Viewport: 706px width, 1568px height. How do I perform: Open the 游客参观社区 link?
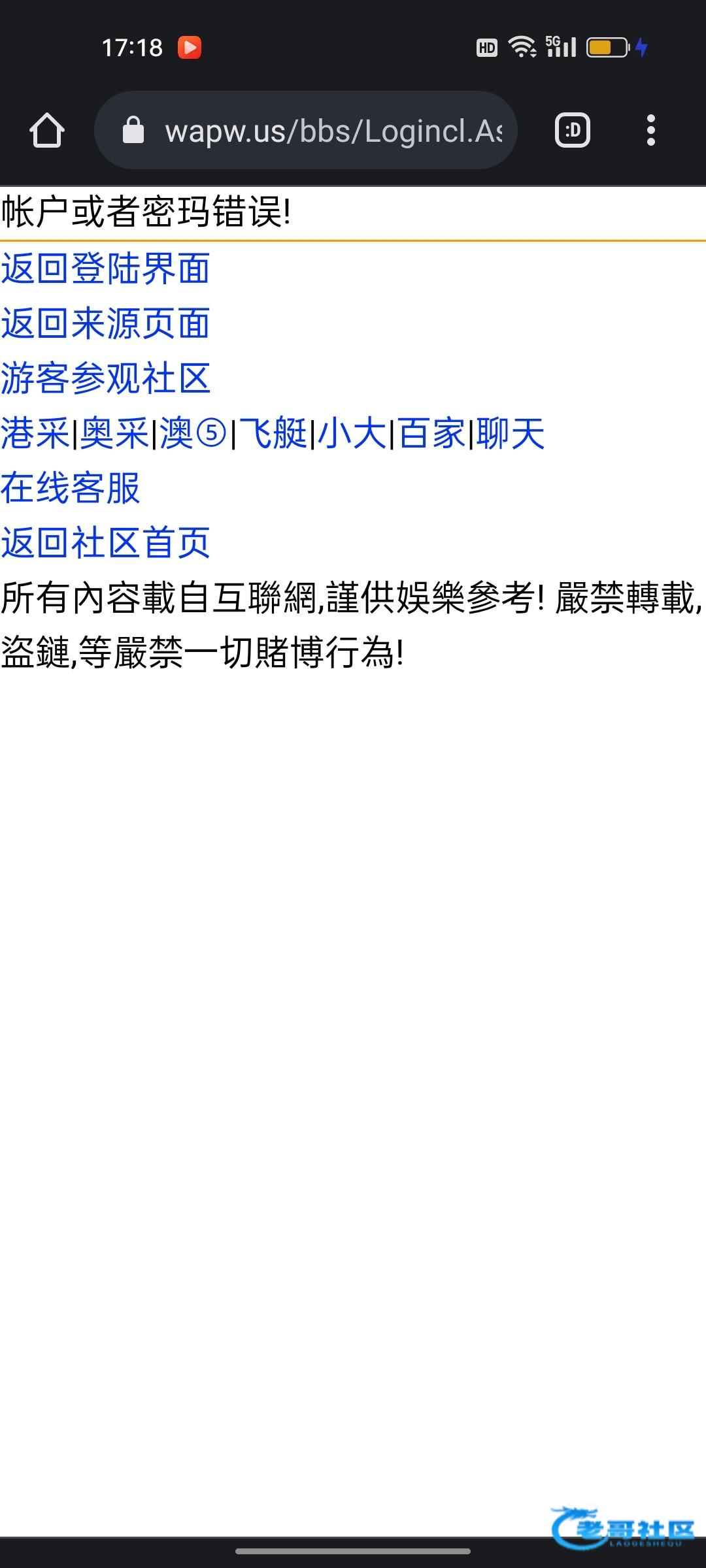coord(105,378)
